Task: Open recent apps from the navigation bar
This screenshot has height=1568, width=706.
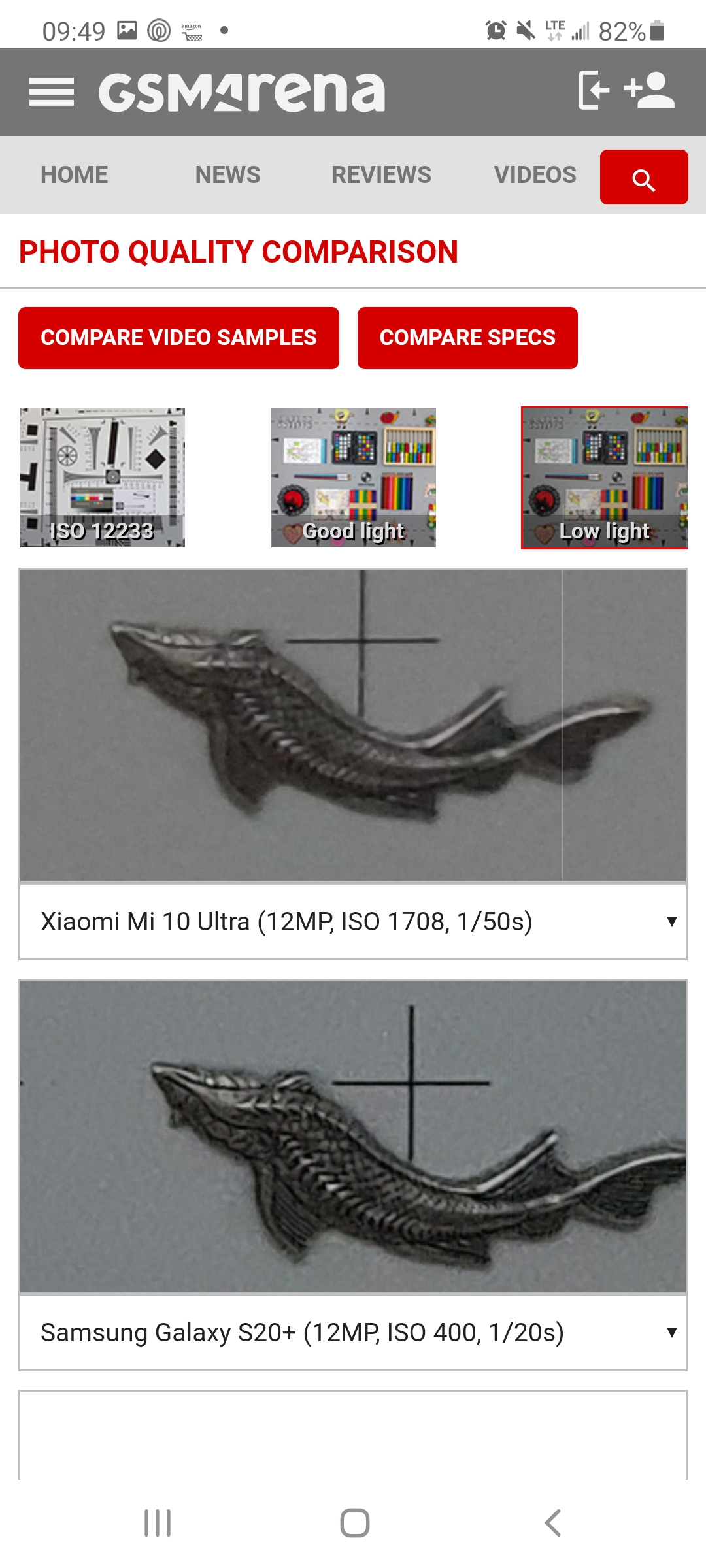Action: [158, 1523]
